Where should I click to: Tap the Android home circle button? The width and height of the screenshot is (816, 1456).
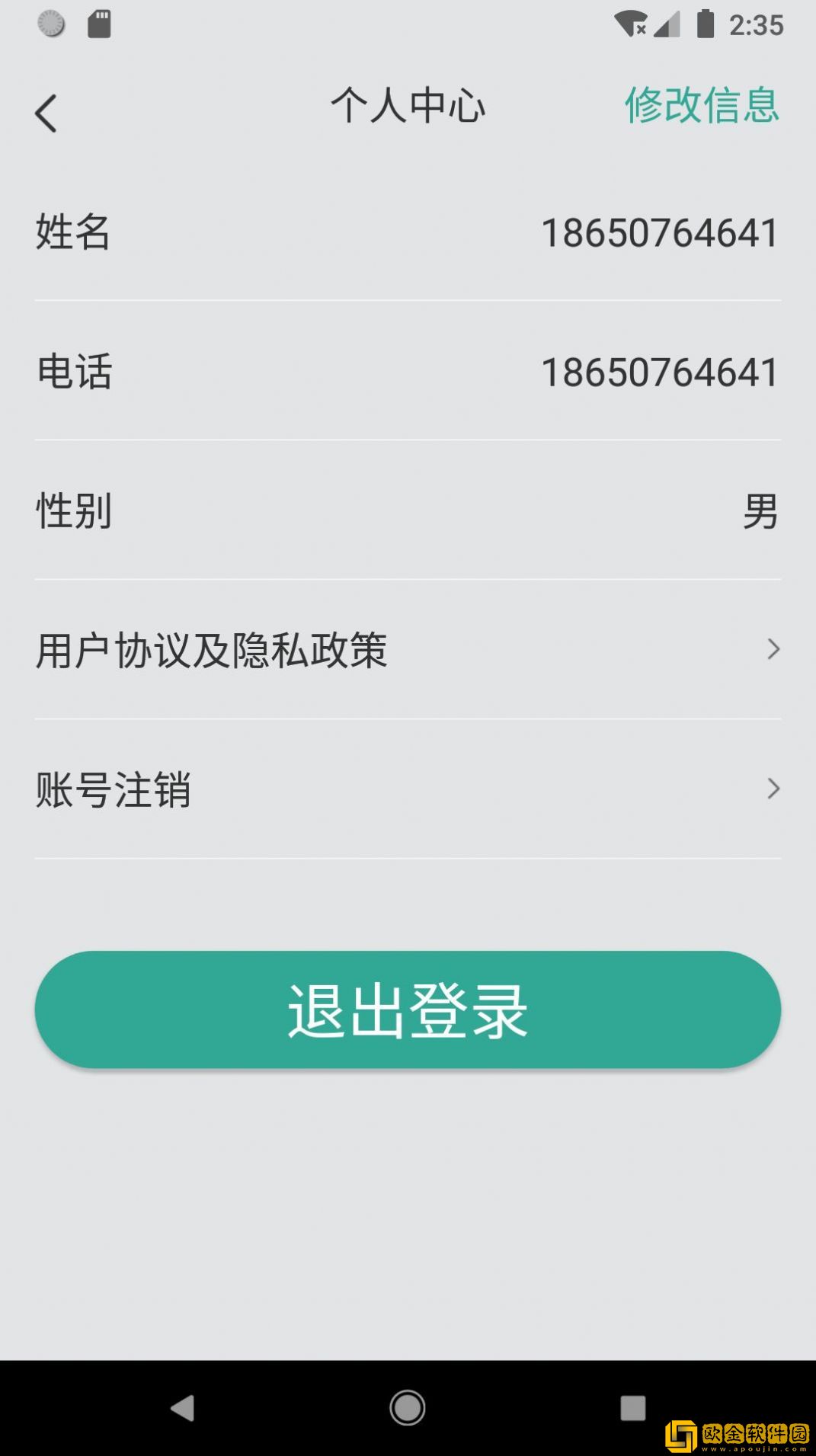[x=408, y=1408]
